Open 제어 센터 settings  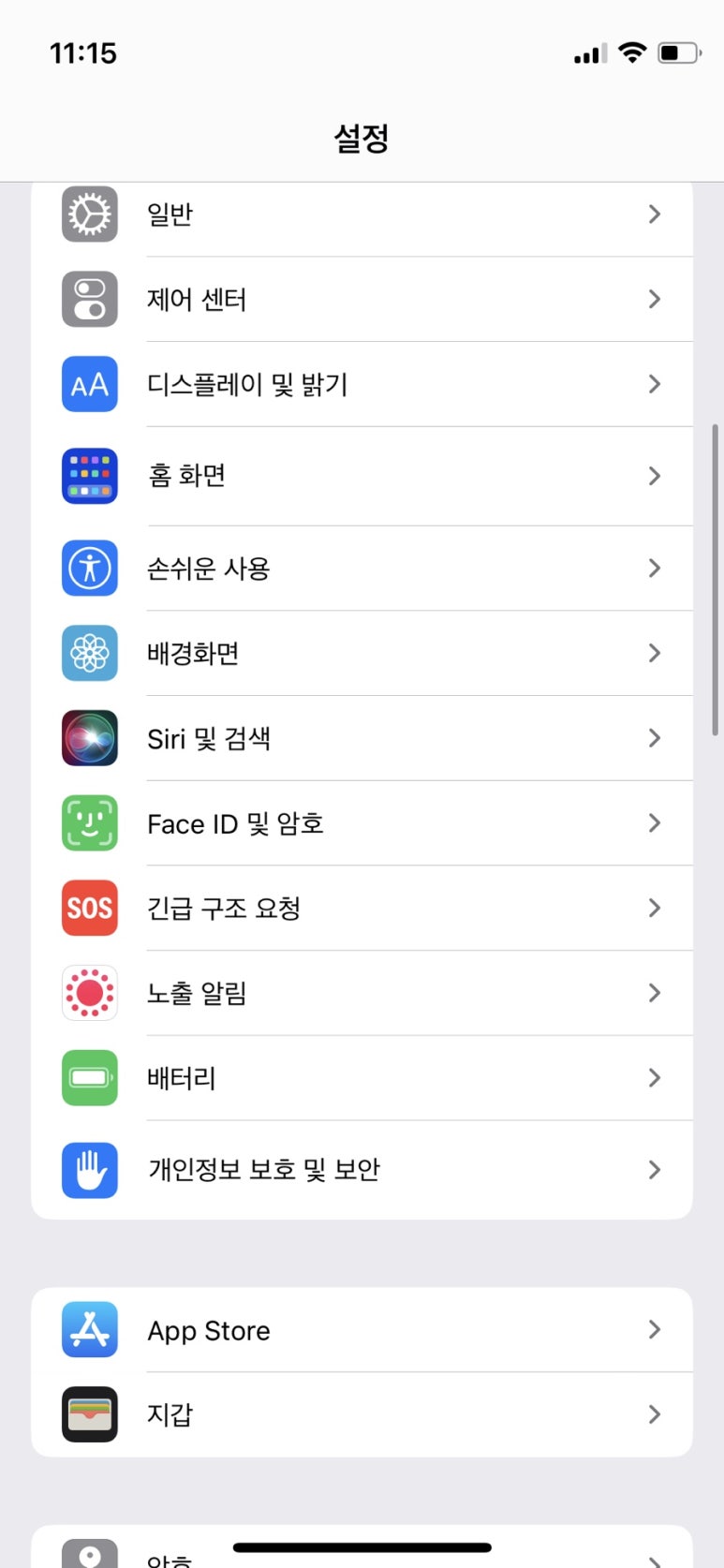tap(362, 300)
